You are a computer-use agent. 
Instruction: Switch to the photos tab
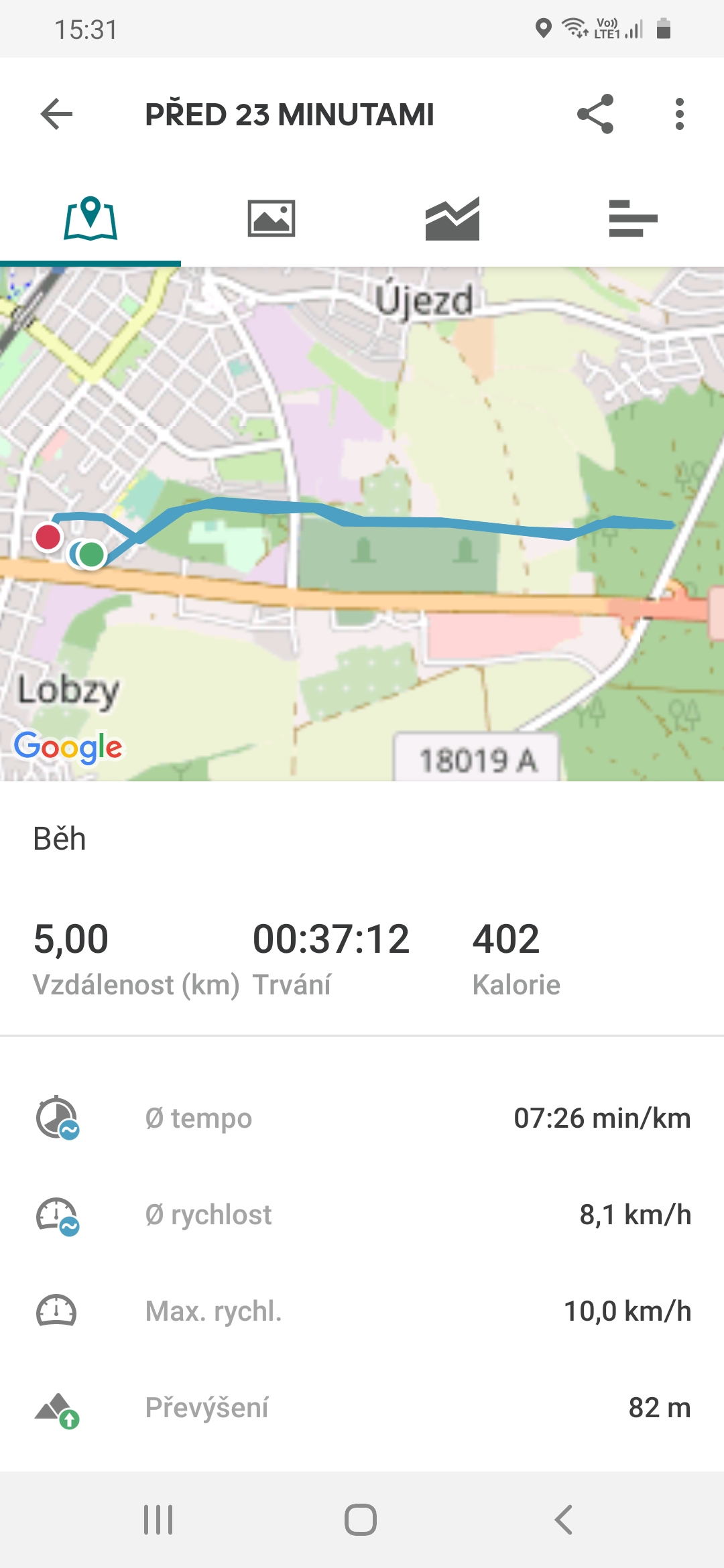click(271, 218)
